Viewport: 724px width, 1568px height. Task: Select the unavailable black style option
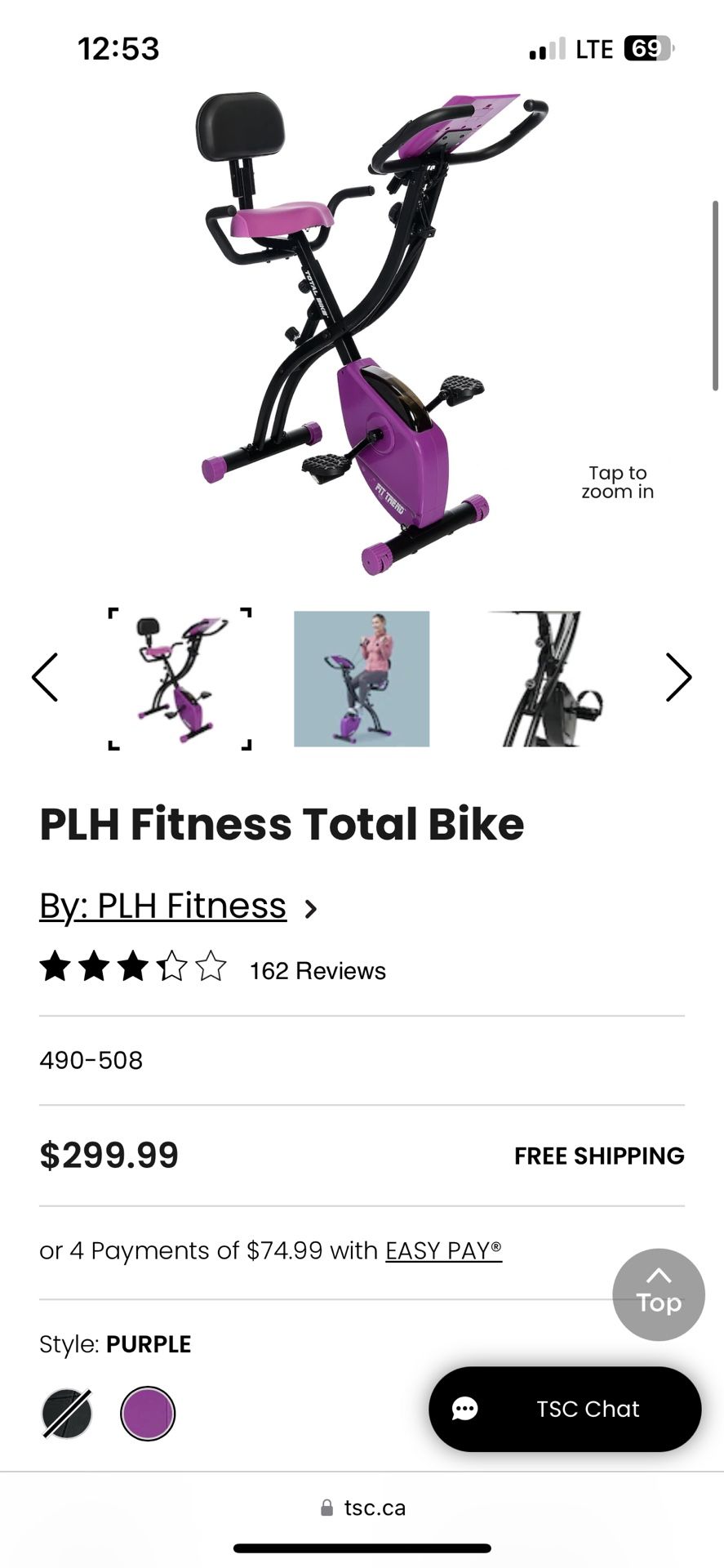(67, 1414)
